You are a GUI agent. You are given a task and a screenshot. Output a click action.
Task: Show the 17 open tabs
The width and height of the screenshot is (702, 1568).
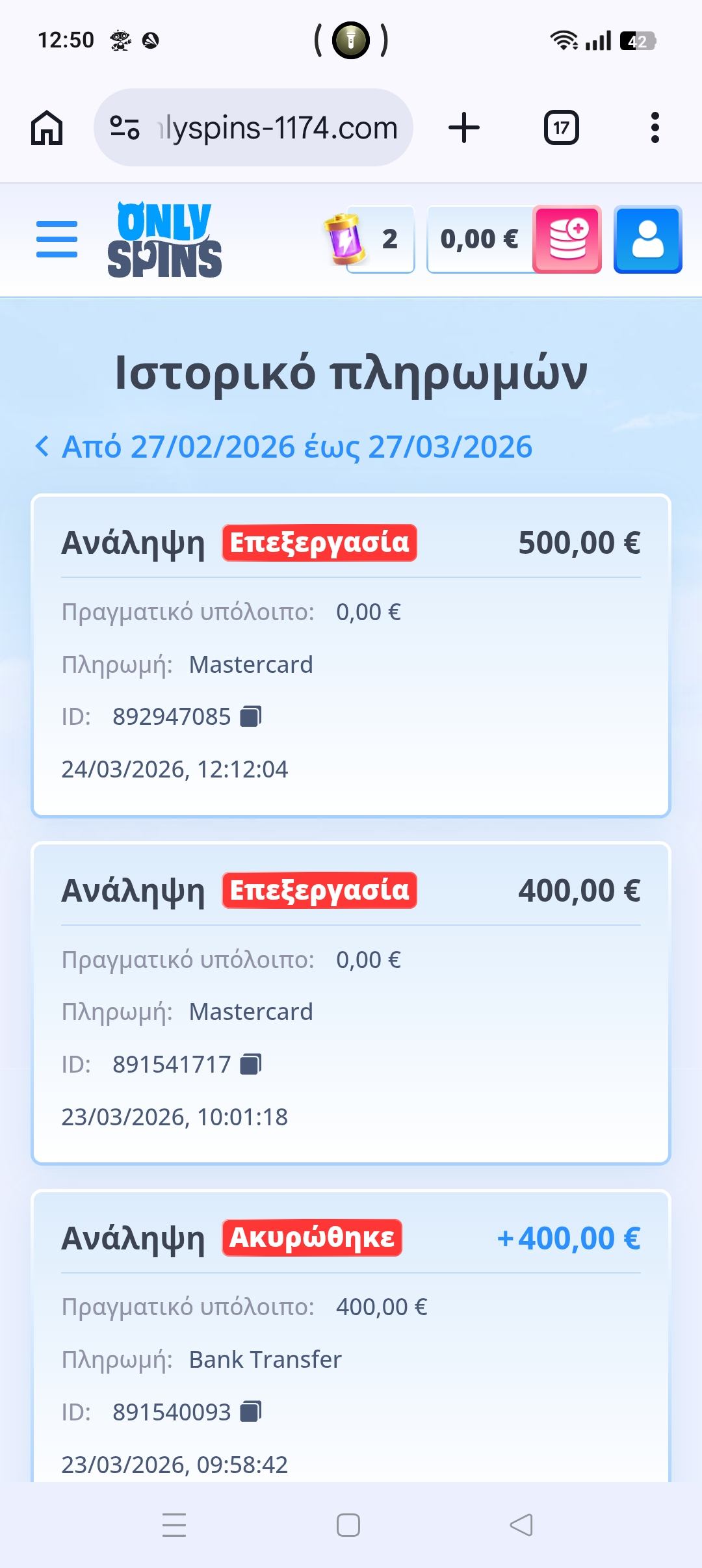click(x=561, y=127)
